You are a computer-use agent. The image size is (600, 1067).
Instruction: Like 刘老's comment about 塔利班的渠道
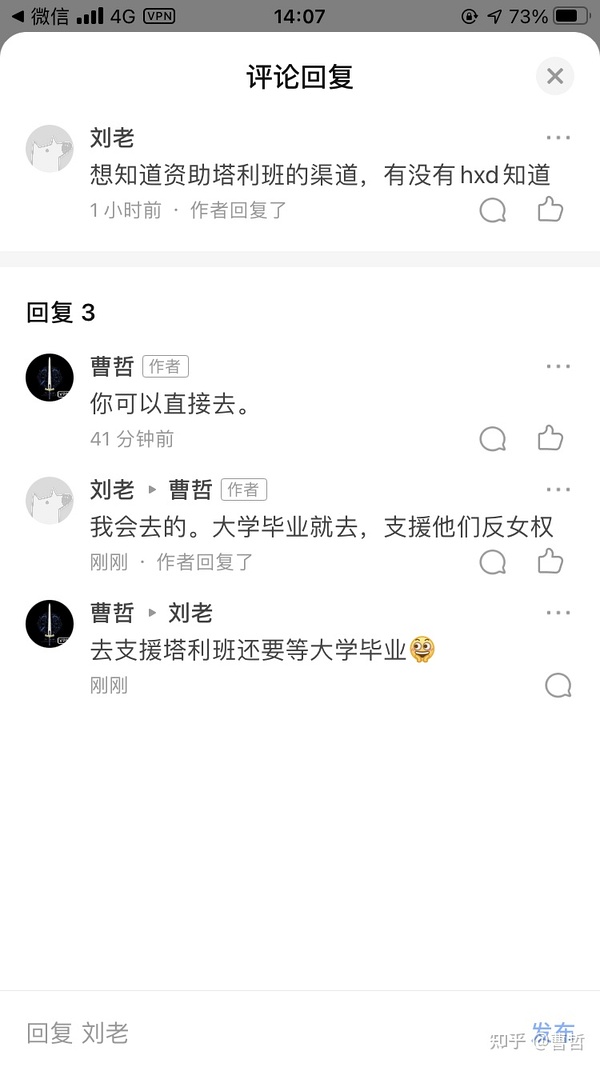(550, 210)
